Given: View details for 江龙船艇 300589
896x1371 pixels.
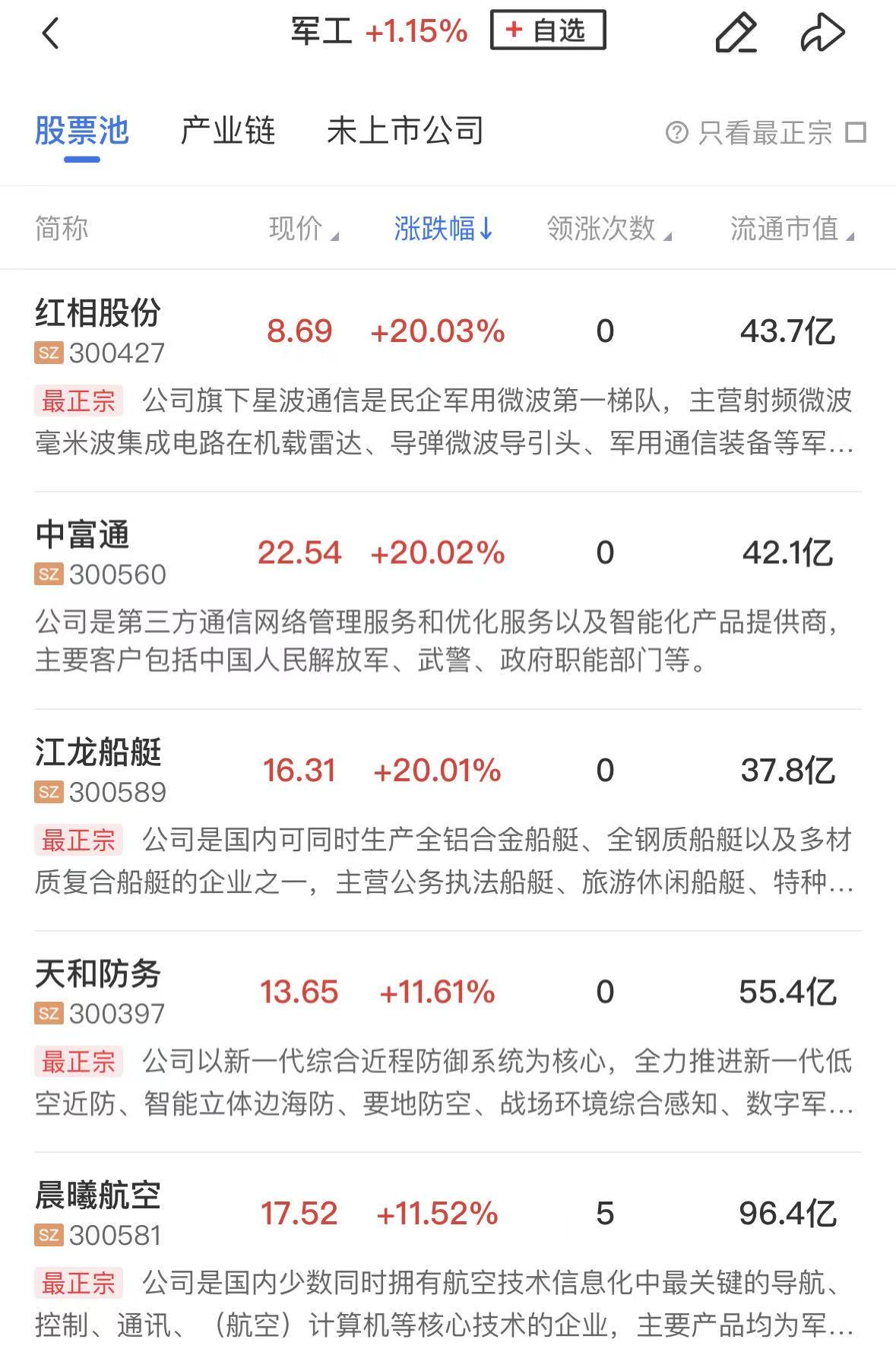Looking at the screenshot, I should pyautogui.click(x=99, y=770).
